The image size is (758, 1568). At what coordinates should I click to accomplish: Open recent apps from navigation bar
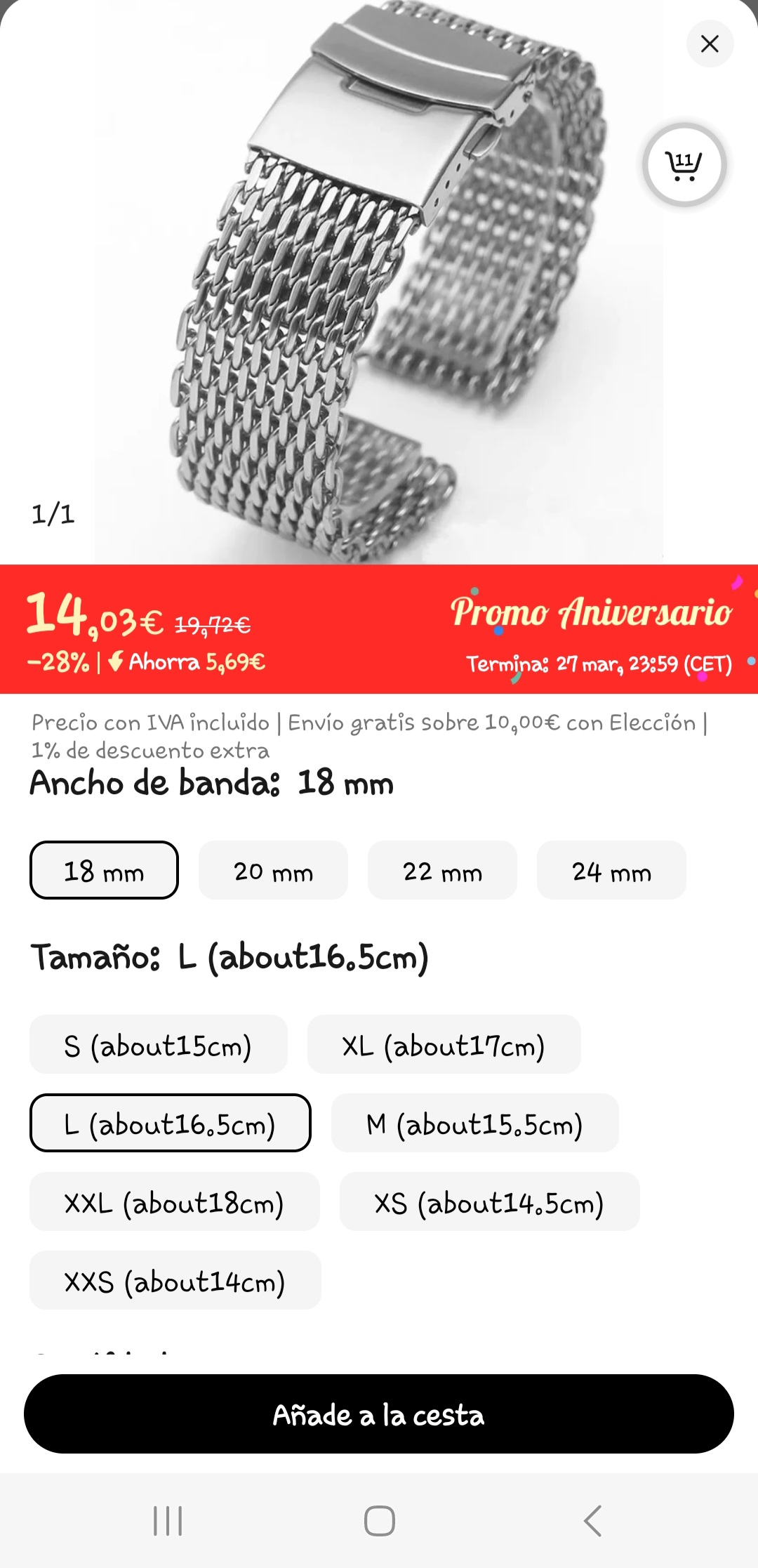pos(168,1521)
